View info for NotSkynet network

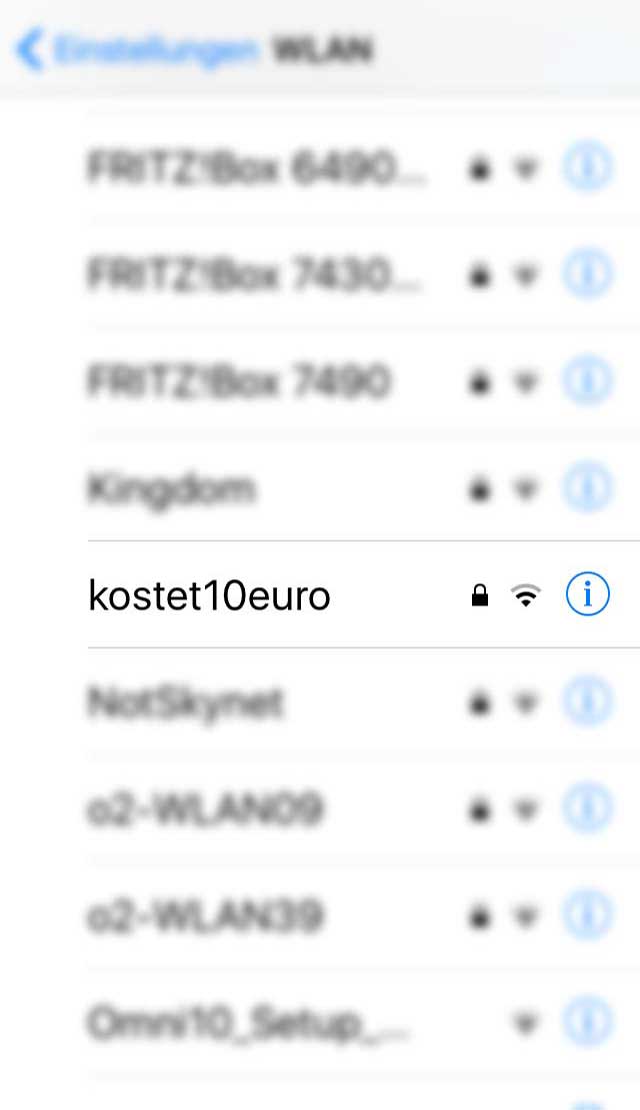point(587,703)
